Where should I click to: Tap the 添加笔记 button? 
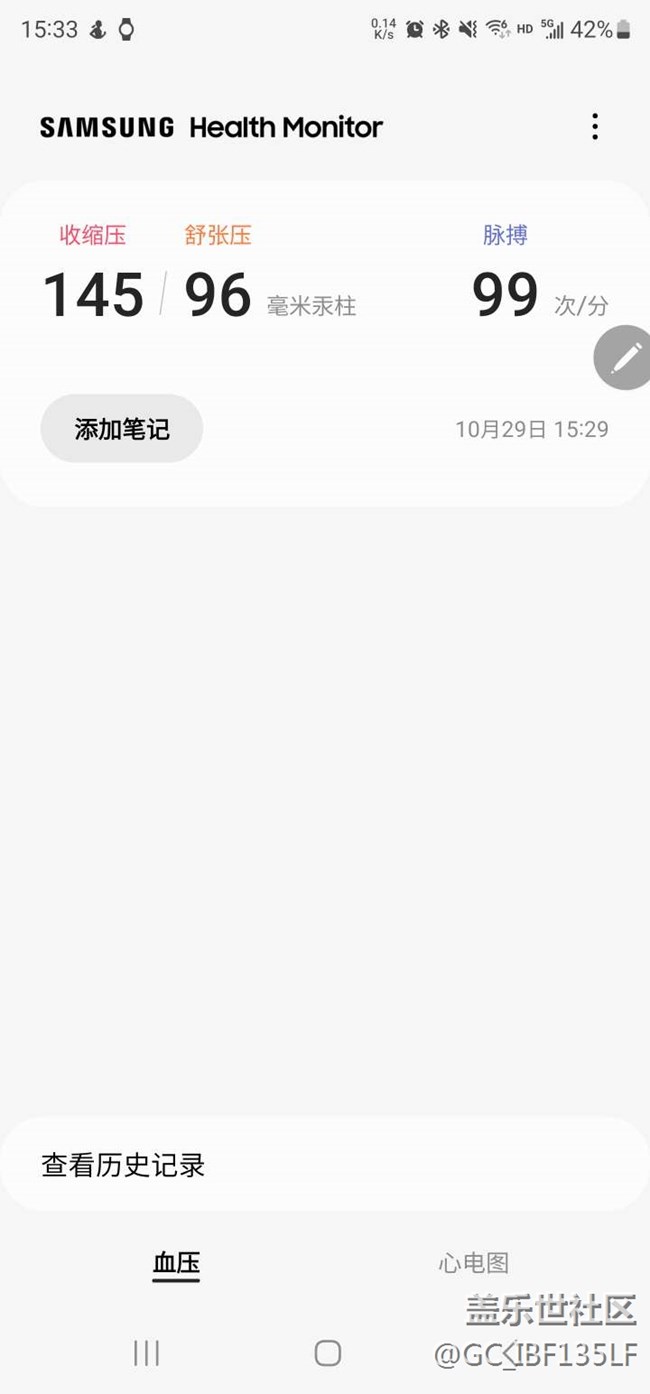click(x=122, y=429)
